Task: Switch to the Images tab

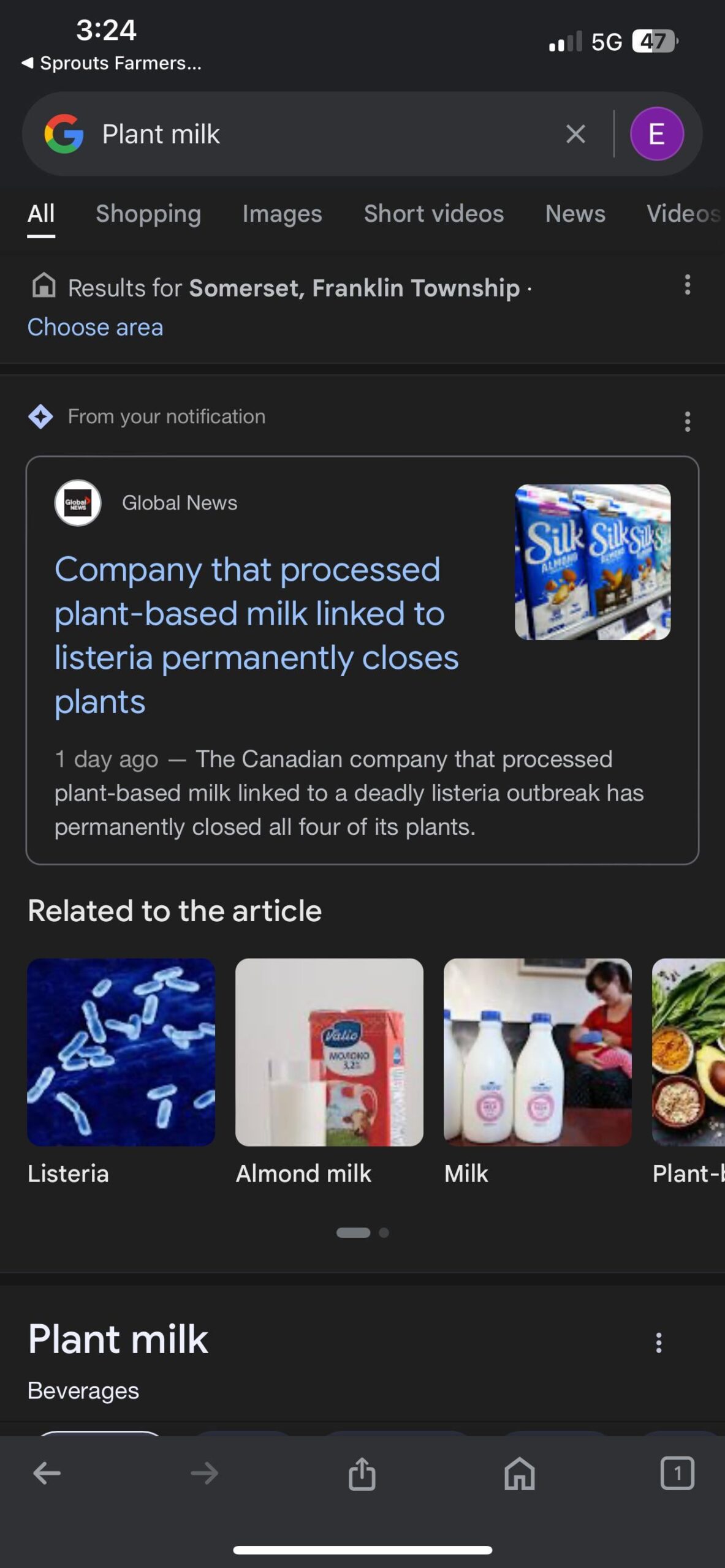Action: pos(282,214)
